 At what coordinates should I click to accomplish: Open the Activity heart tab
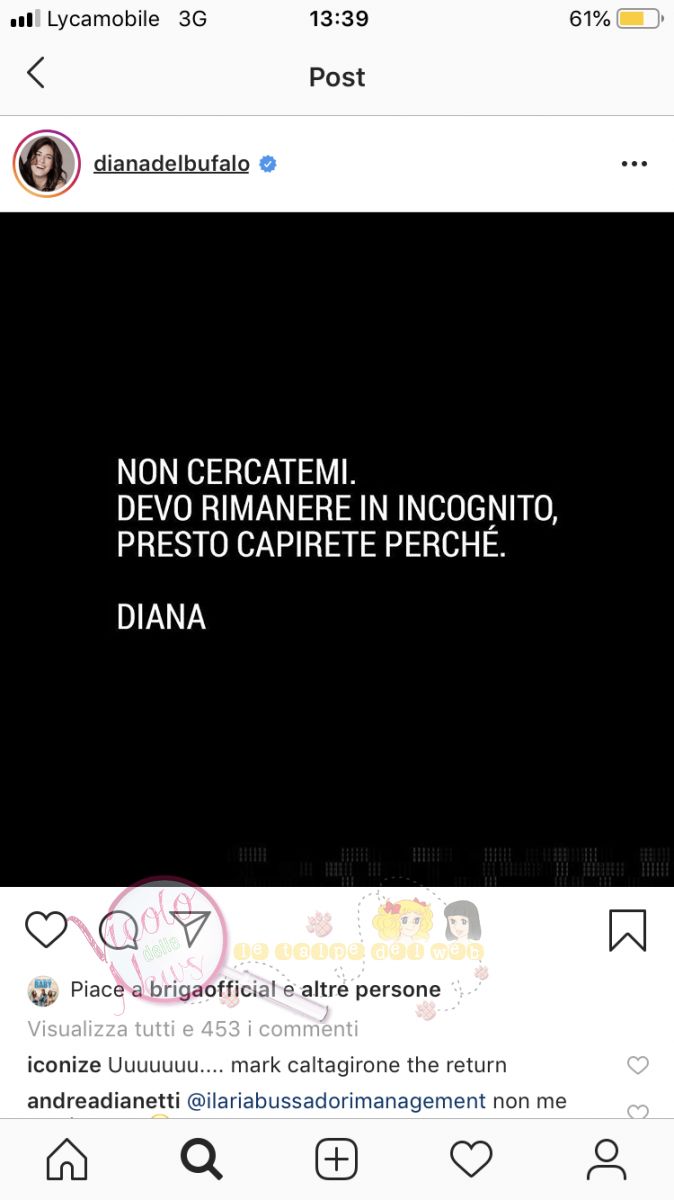click(x=470, y=1160)
